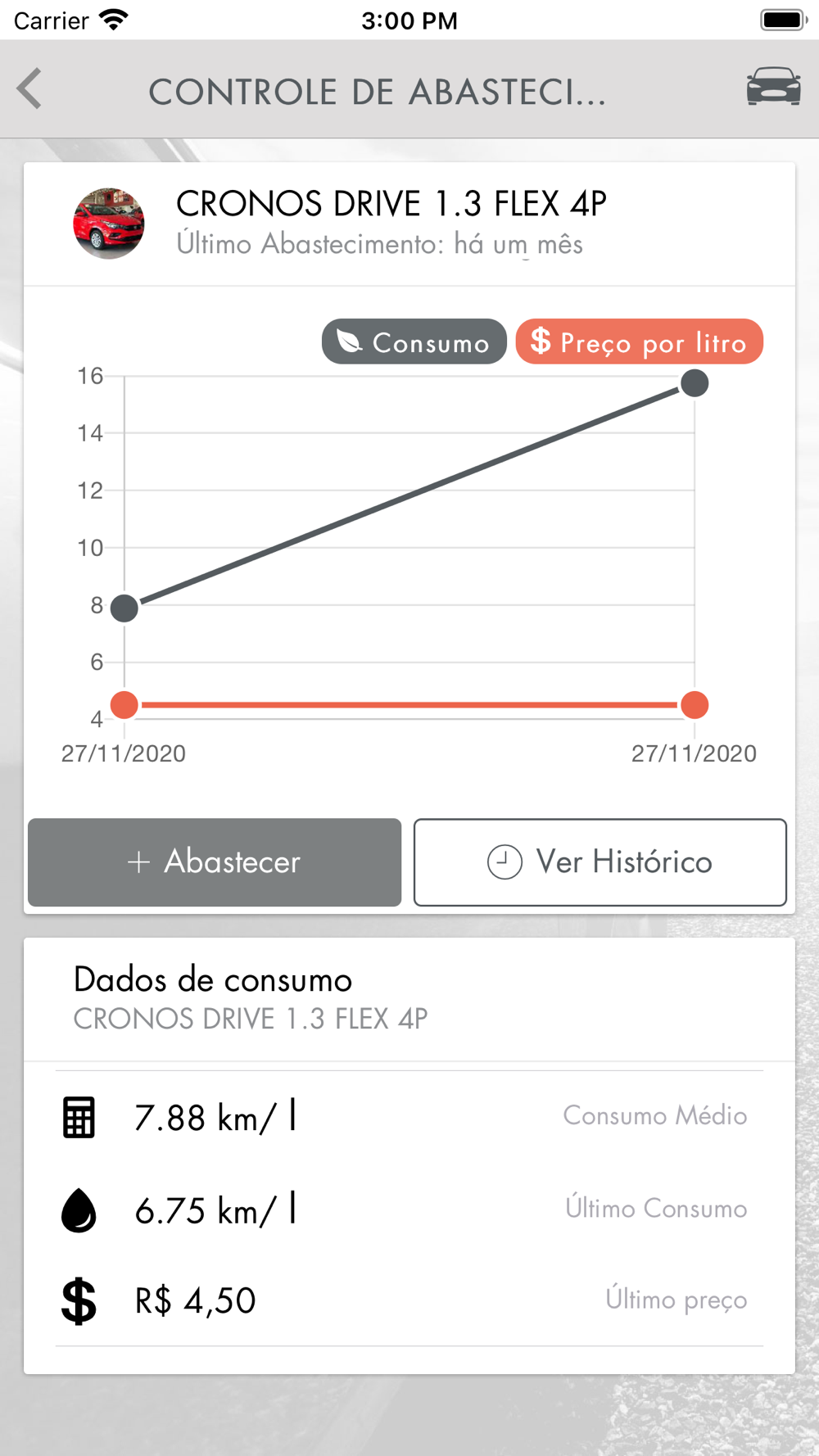This screenshot has width=819, height=1456.
Task: Add a refuel with Abastecer
Action: [215, 861]
